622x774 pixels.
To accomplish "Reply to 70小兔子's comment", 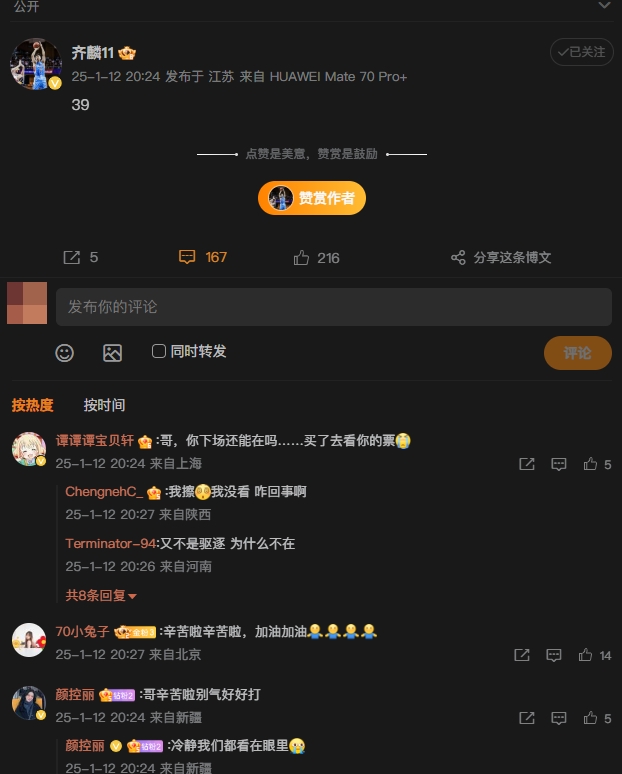I will (554, 655).
